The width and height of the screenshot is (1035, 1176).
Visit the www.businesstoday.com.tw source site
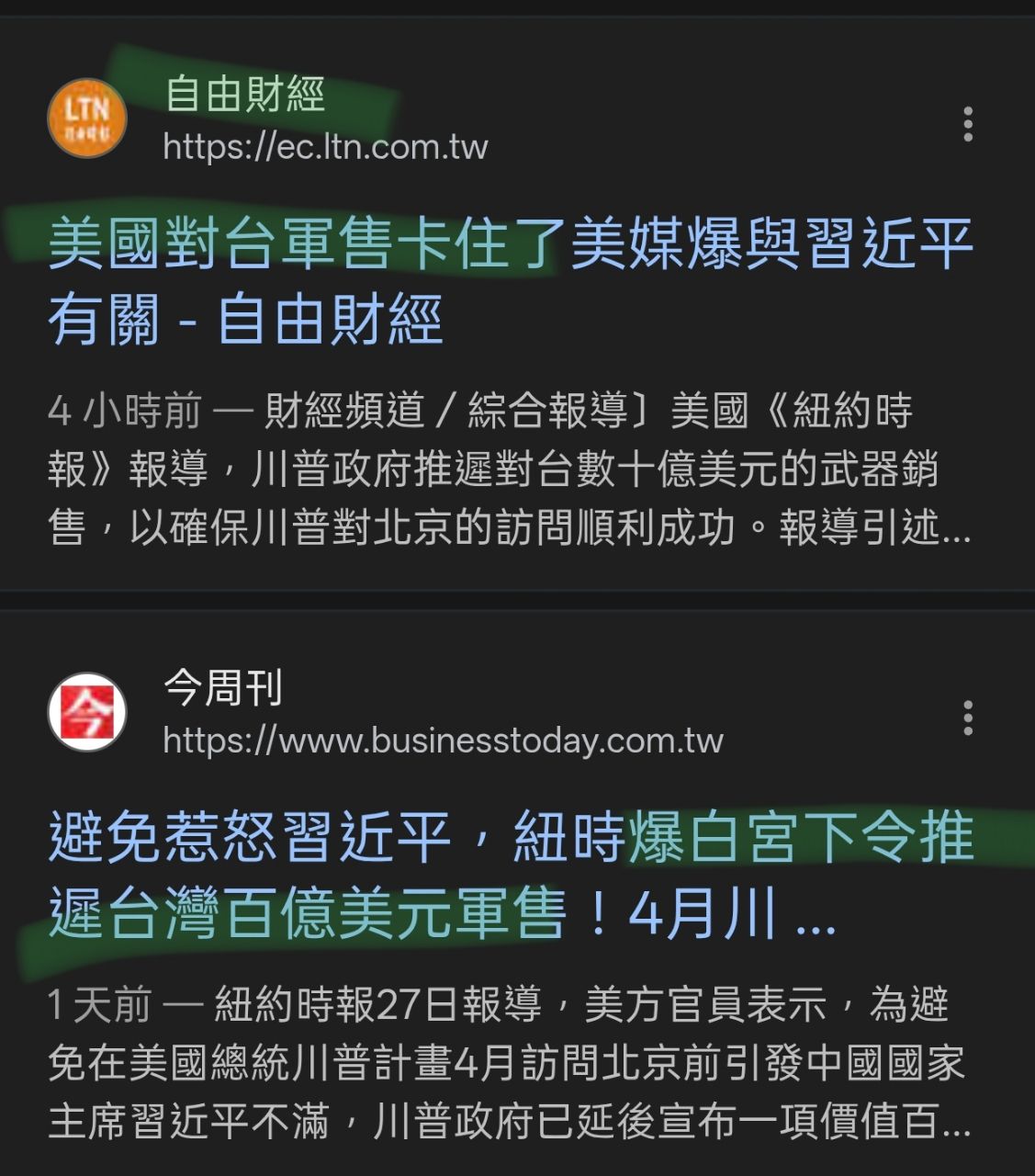pyautogui.click(x=443, y=741)
